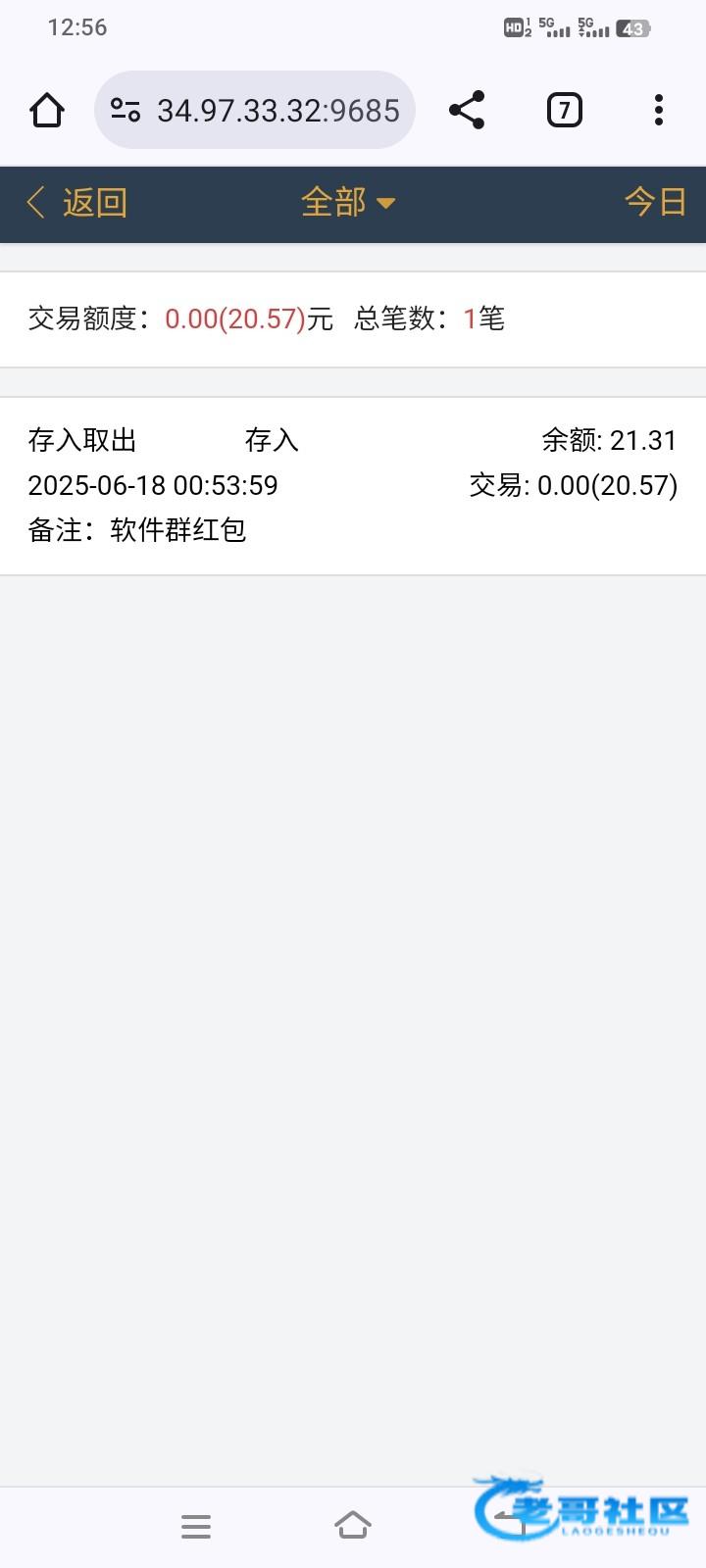
Task: Open the tab switcher showing 7 tabs
Action: click(564, 110)
